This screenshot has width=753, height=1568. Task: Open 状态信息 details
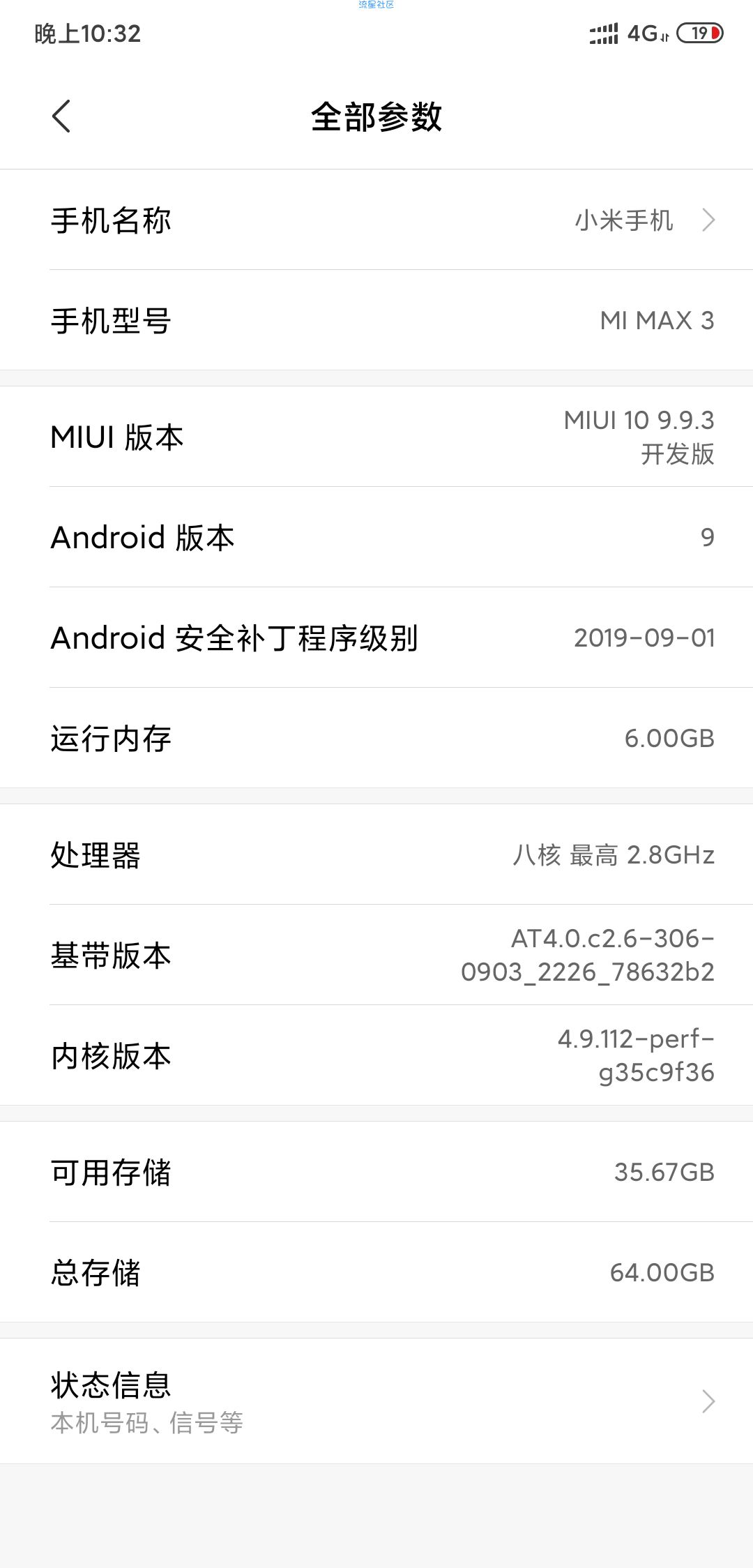click(x=376, y=1401)
